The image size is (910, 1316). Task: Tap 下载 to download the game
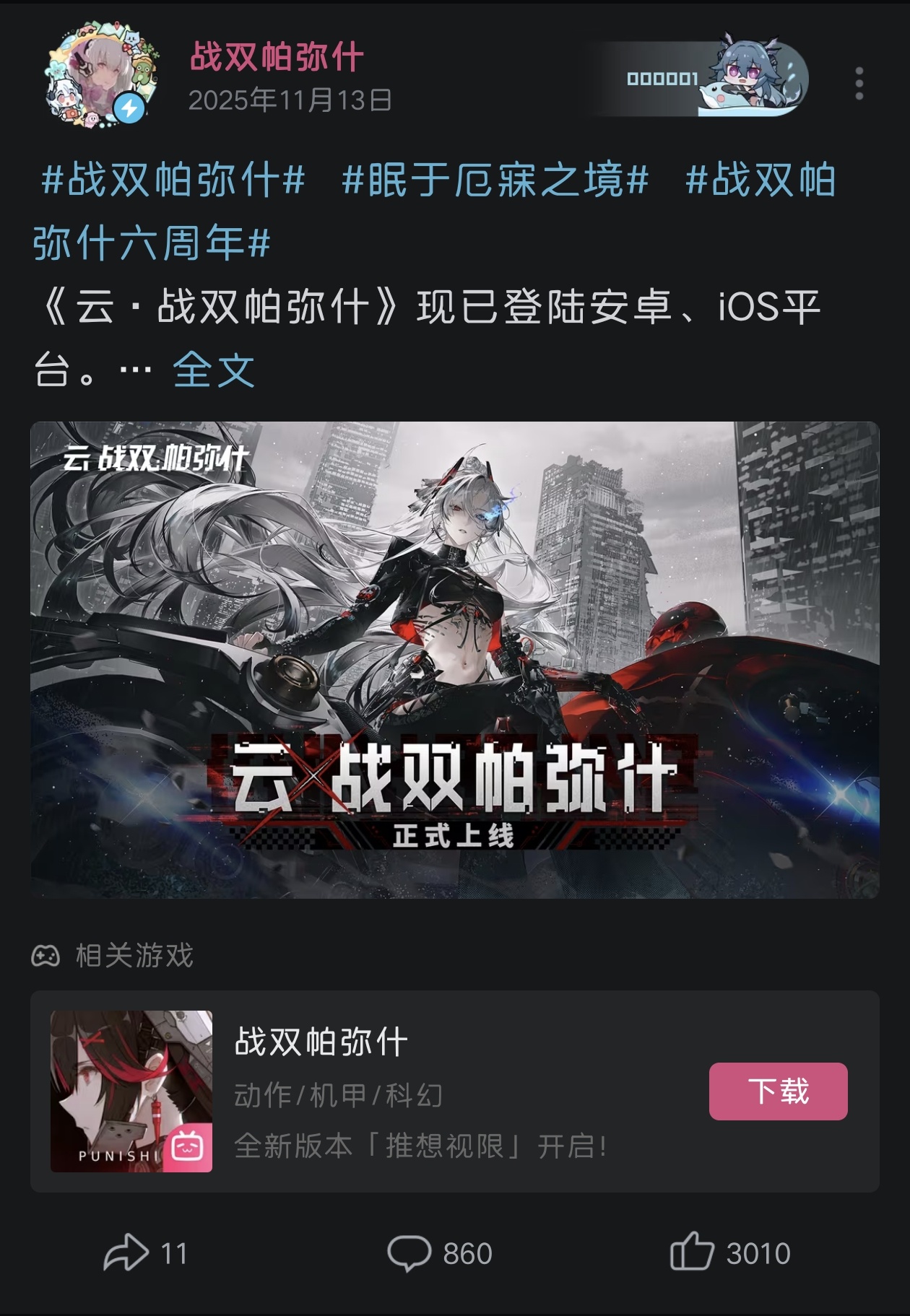click(778, 1091)
